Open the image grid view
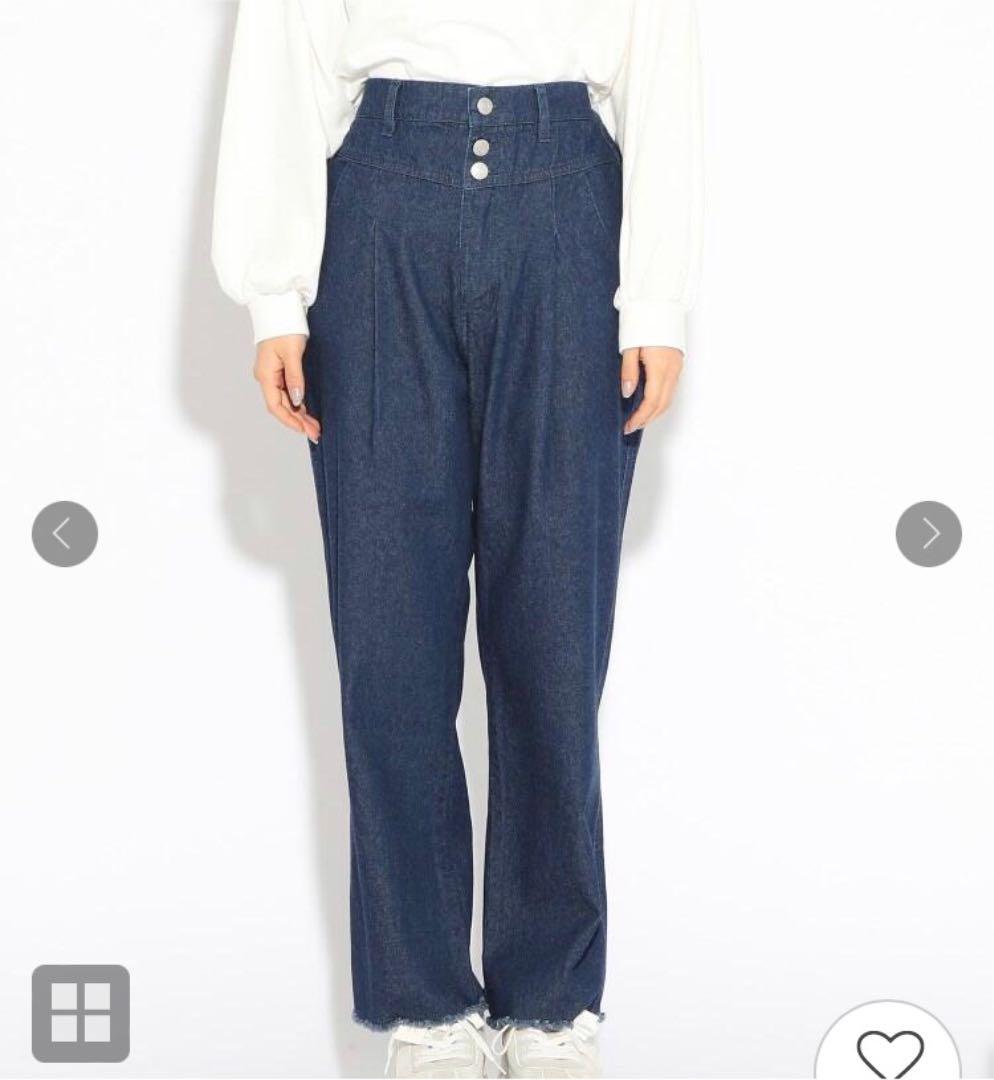Viewport: 994px width, 1080px height. (81, 1012)
